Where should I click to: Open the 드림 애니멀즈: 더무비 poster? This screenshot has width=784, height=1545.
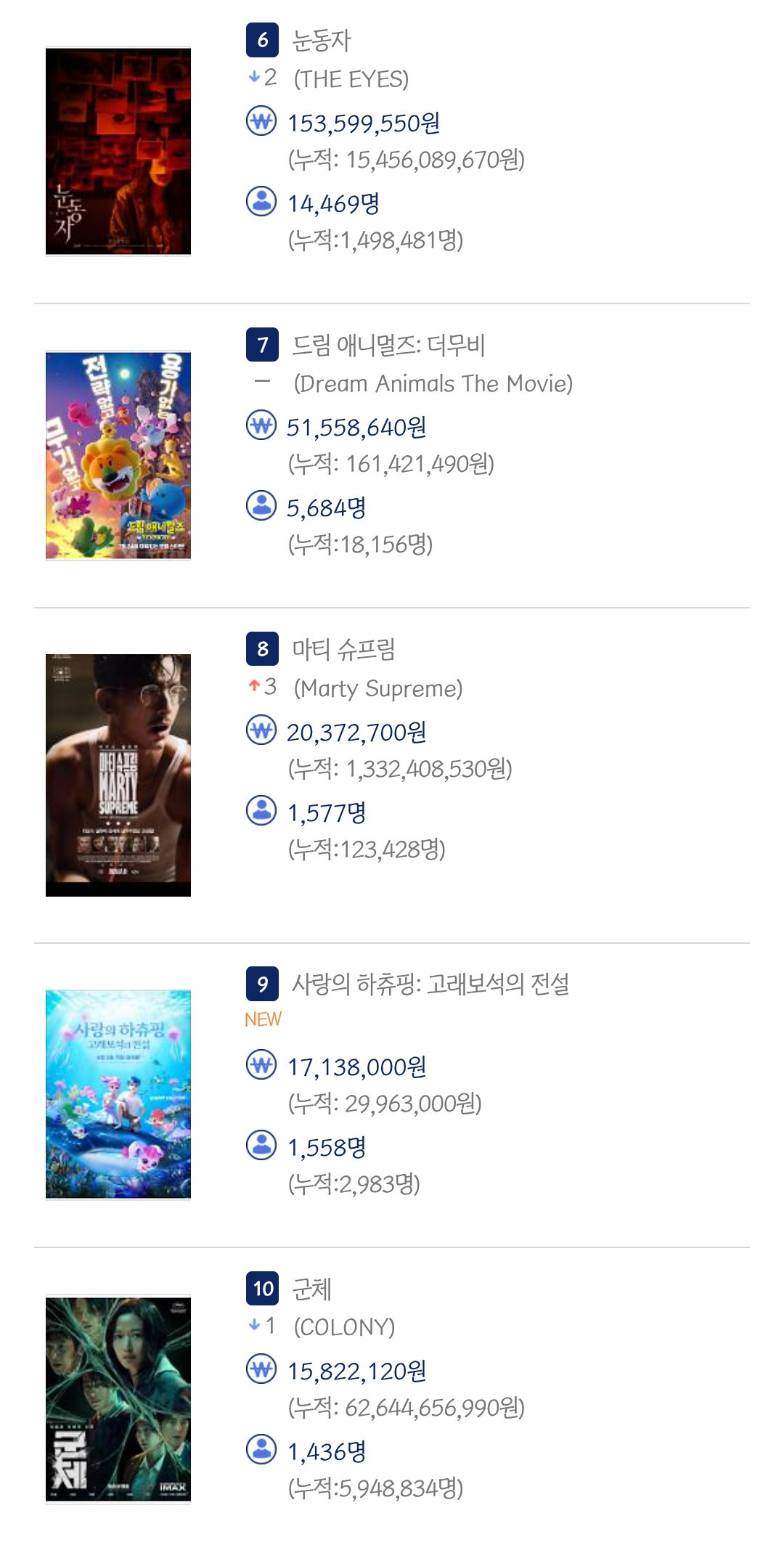coord(118,455)
